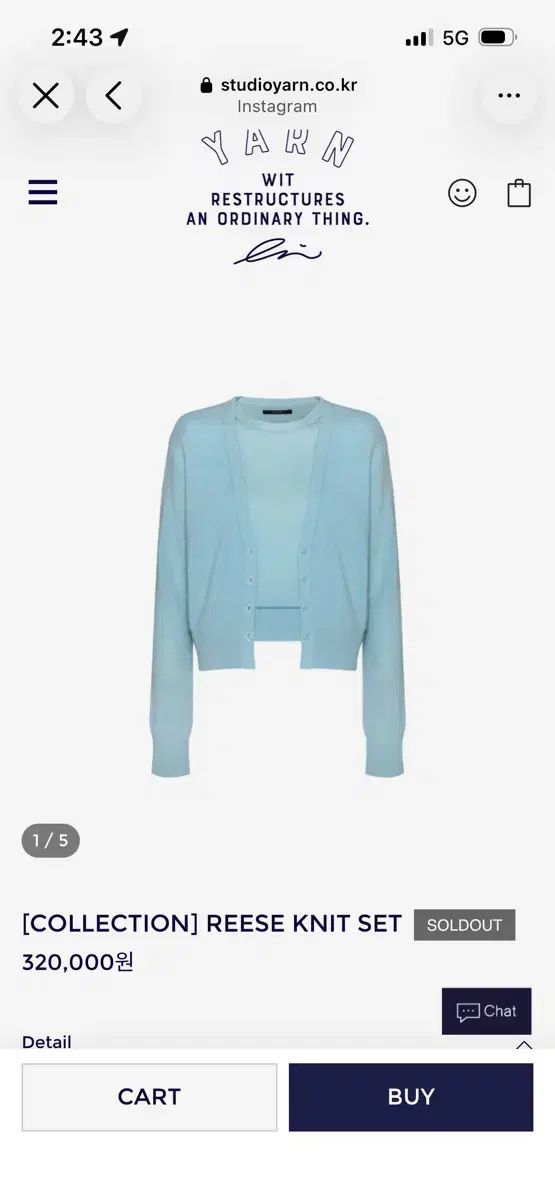The image size is (555, 1200).
Task: Open the browser overflow menu
Action: pyautogui.click(x=509, y=96)
